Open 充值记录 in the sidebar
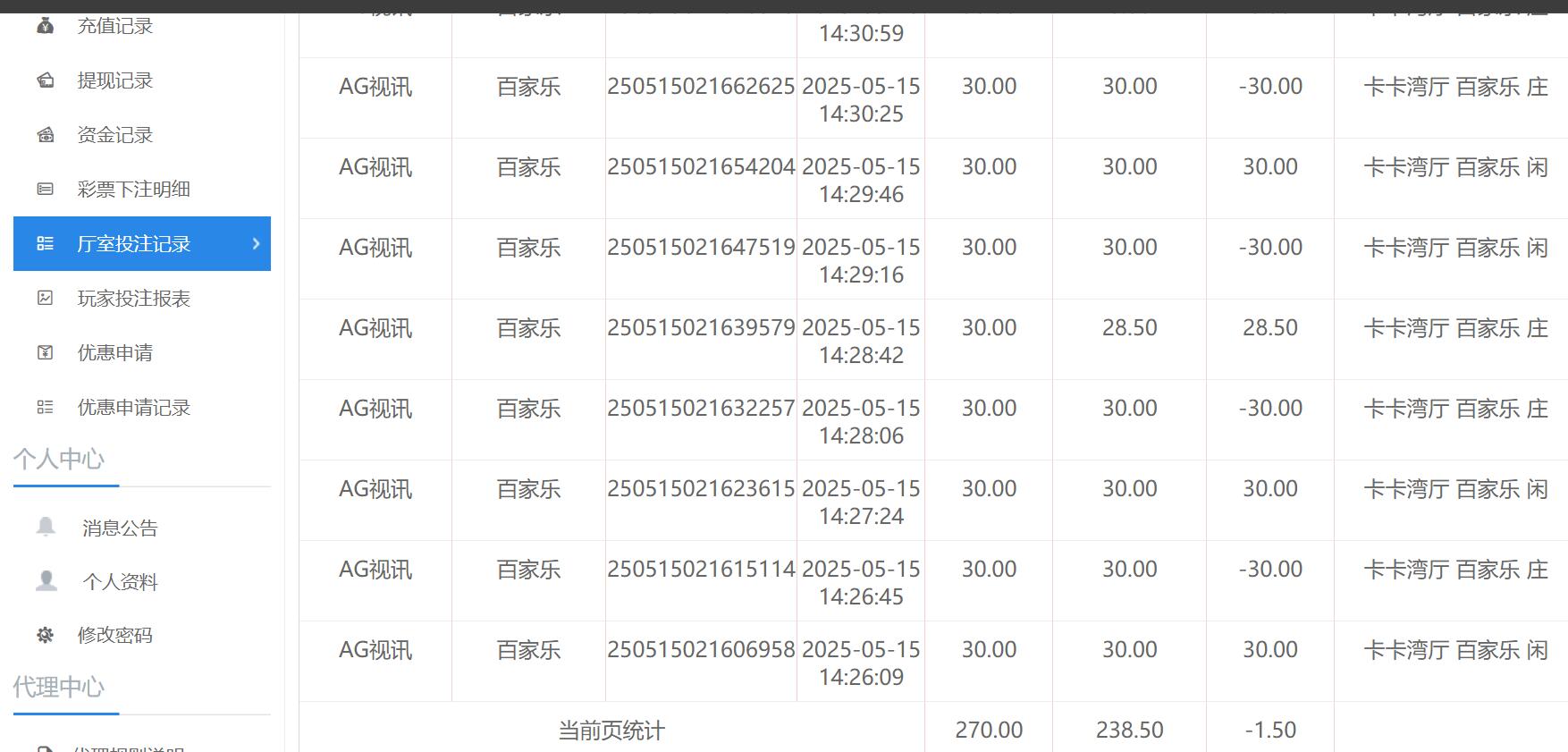Screen dimensions: 1568x752 [x=114, y=26]
